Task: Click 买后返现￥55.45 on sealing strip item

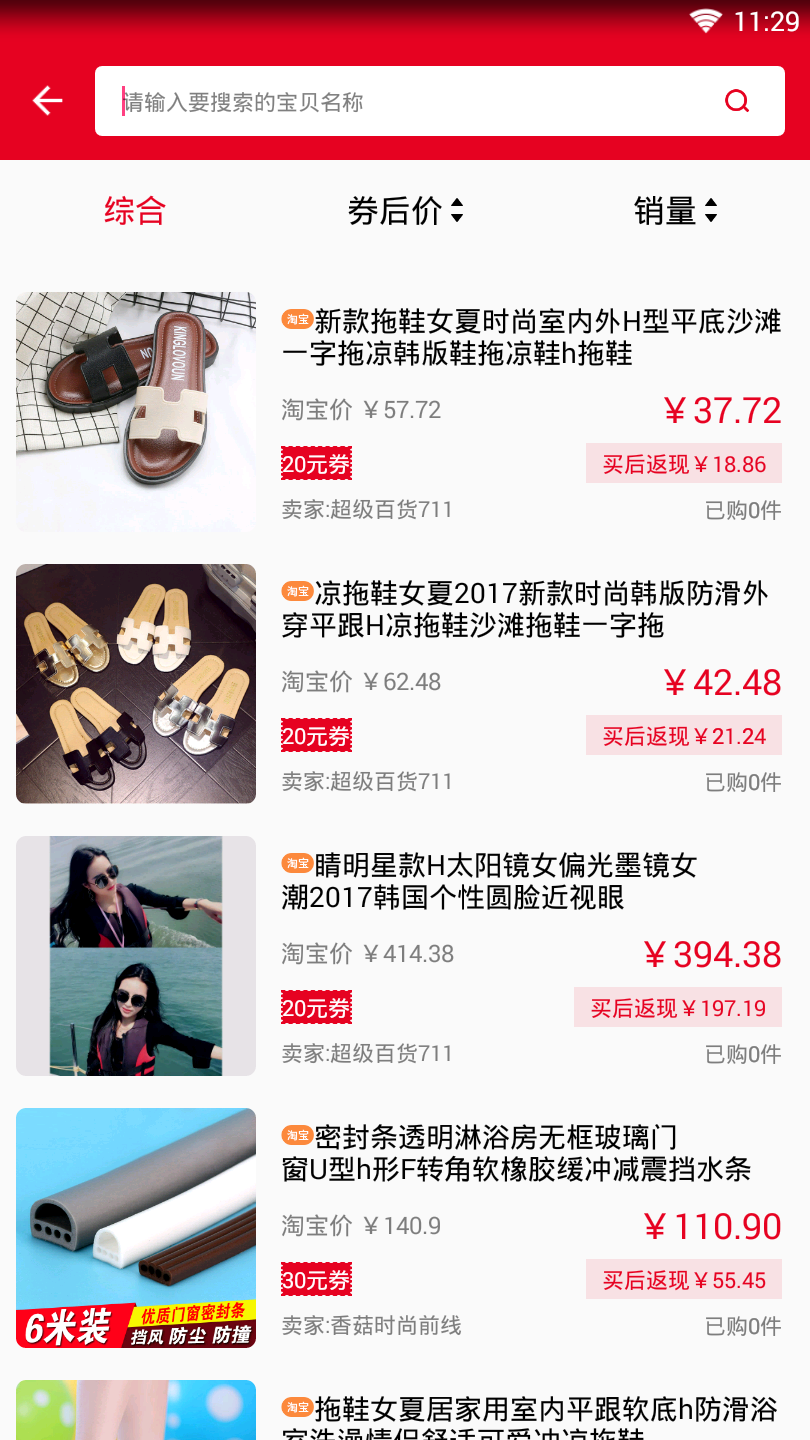Action: pyautogui.click(x=684, y=1279)
